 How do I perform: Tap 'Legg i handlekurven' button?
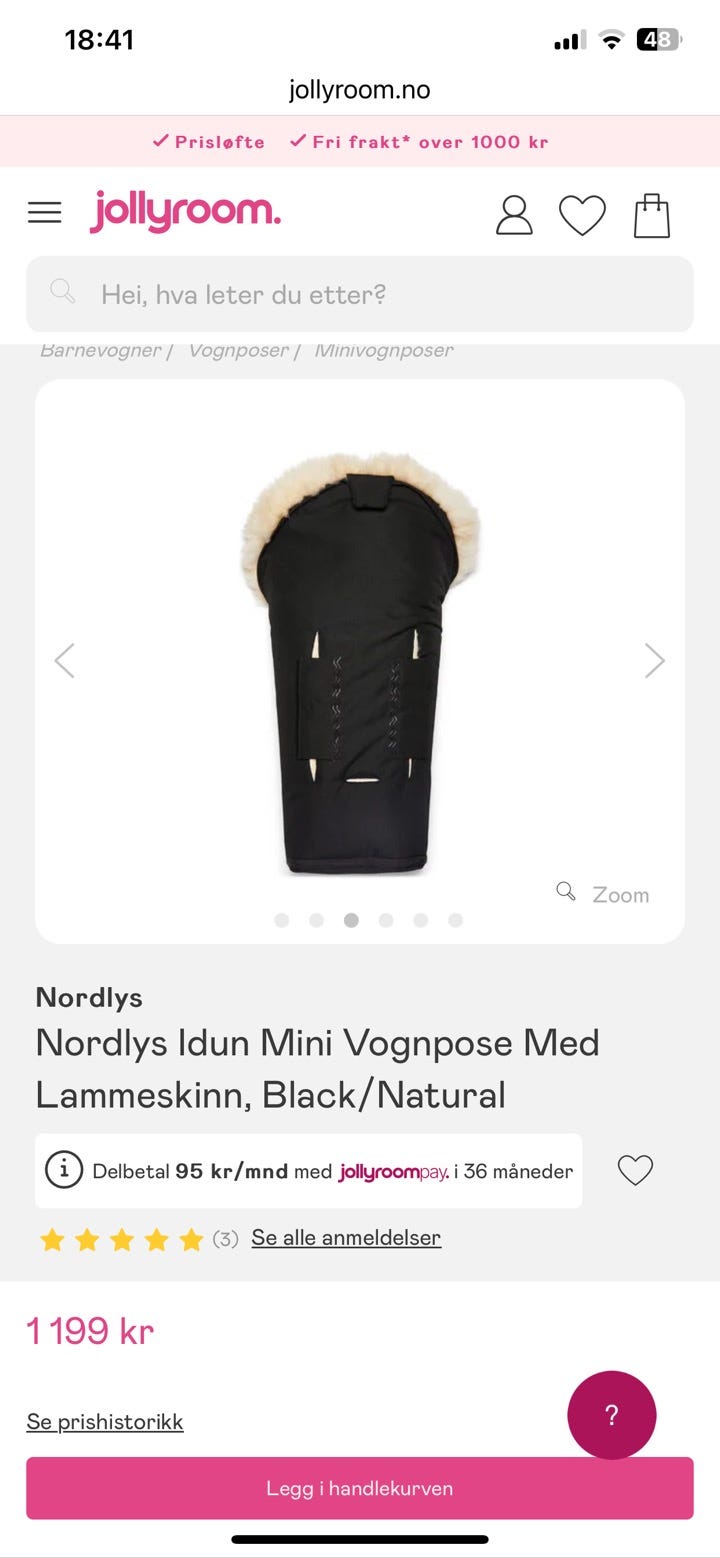360,1488
